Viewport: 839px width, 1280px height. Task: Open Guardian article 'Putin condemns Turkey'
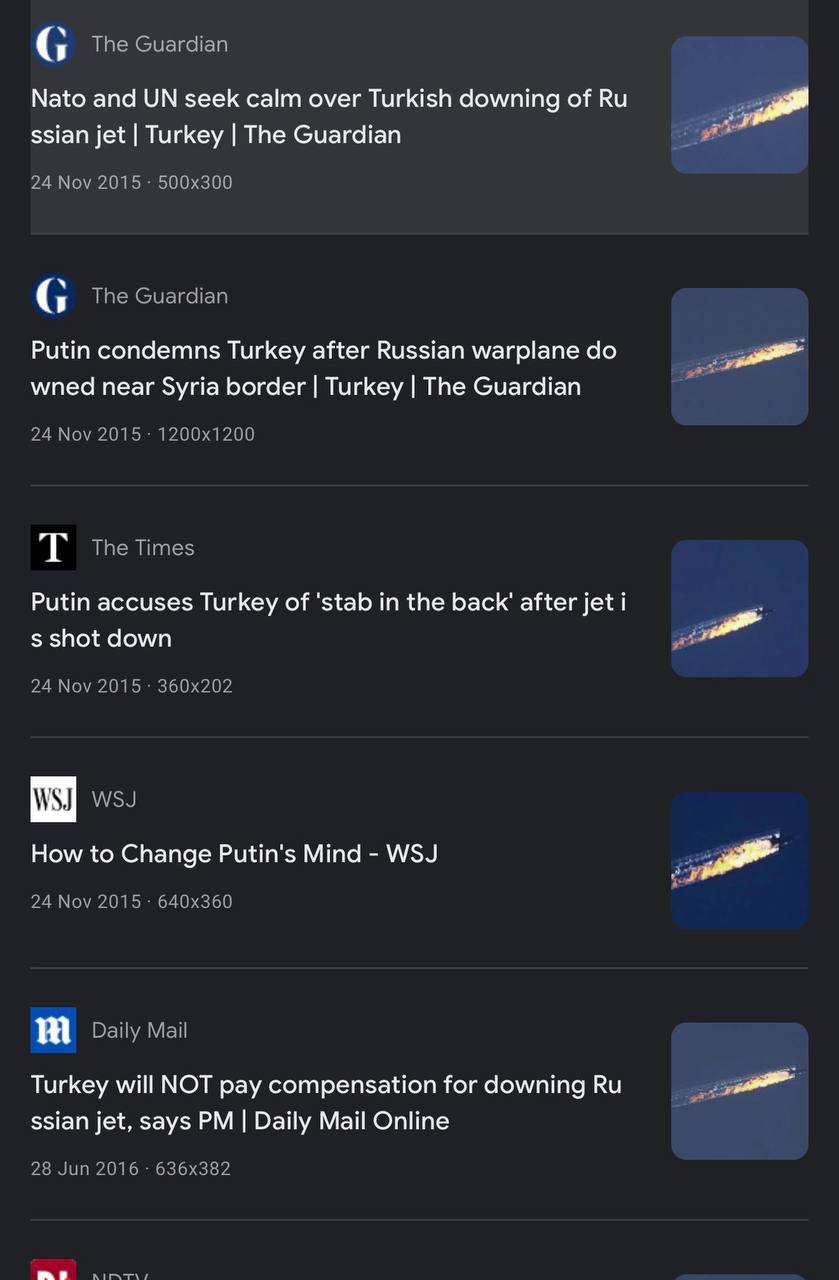(x=323, y=368)
